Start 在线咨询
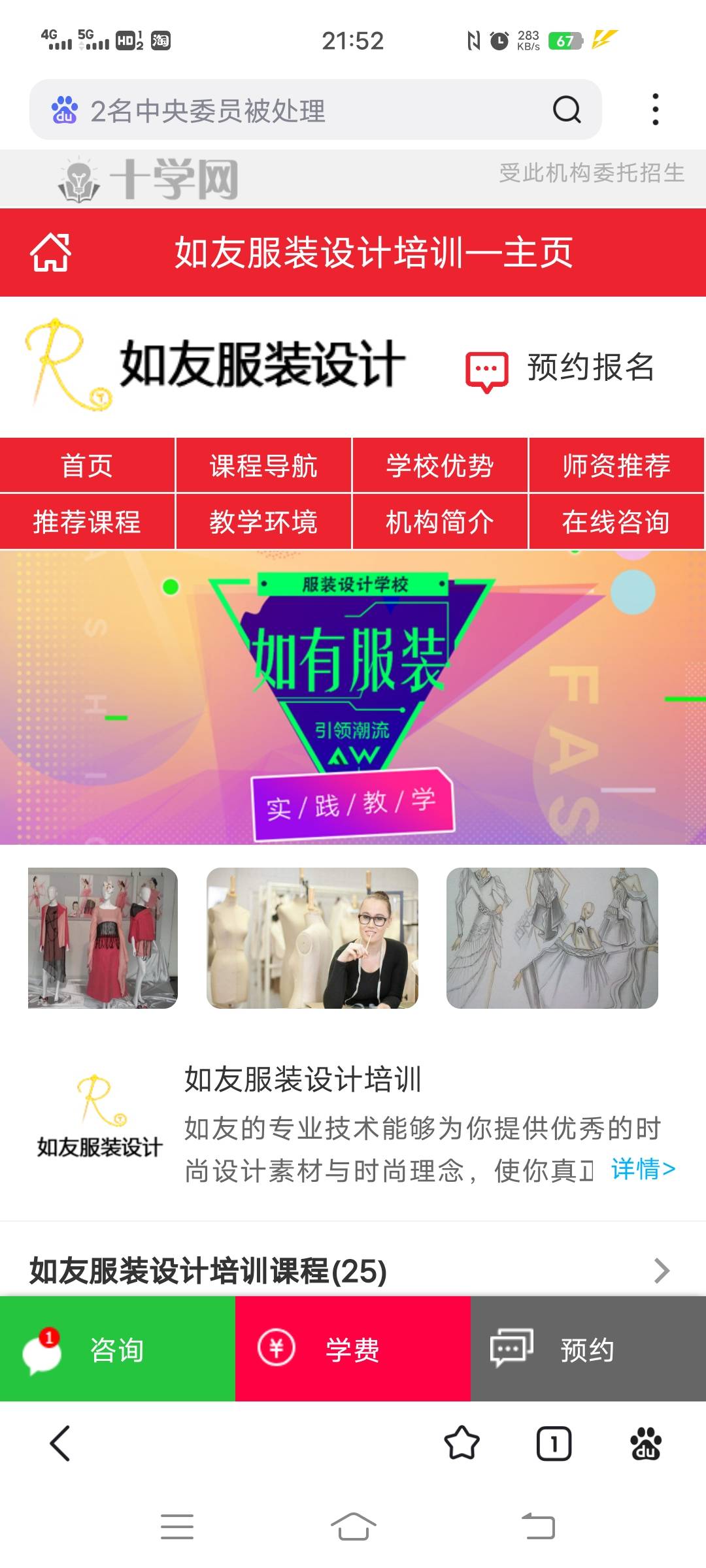 click(x=616, y=522)
